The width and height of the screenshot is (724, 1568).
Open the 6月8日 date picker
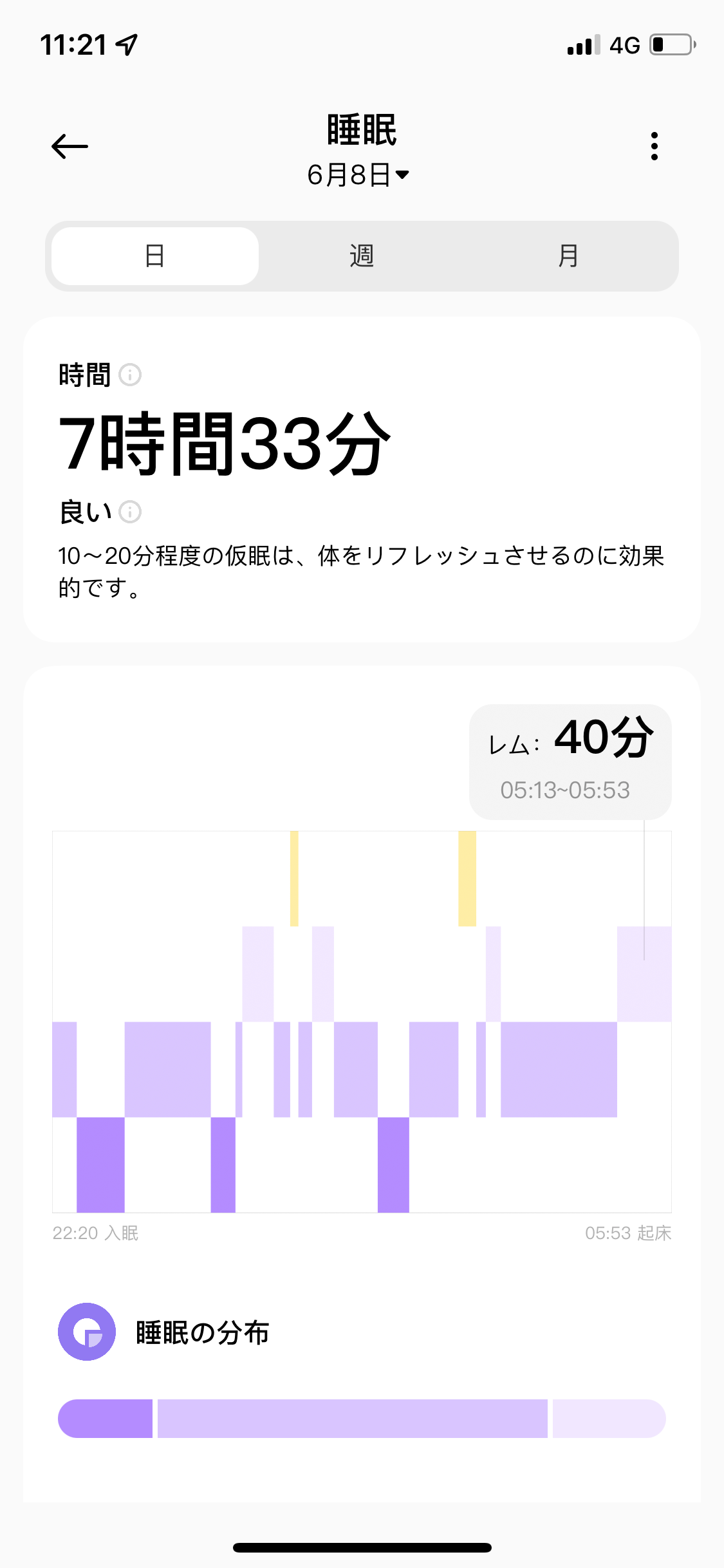[358, 174]
